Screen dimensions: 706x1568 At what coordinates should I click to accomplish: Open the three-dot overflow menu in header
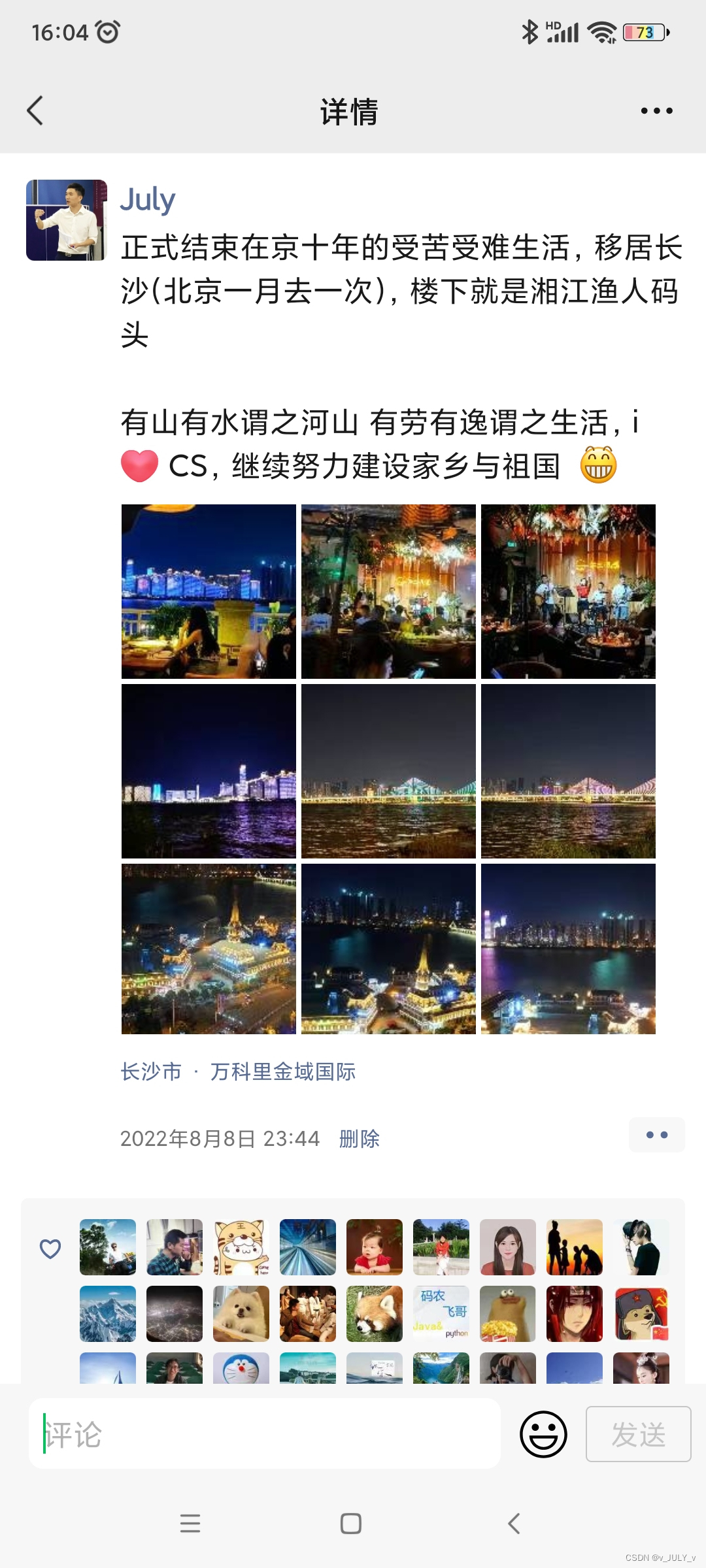656,110
